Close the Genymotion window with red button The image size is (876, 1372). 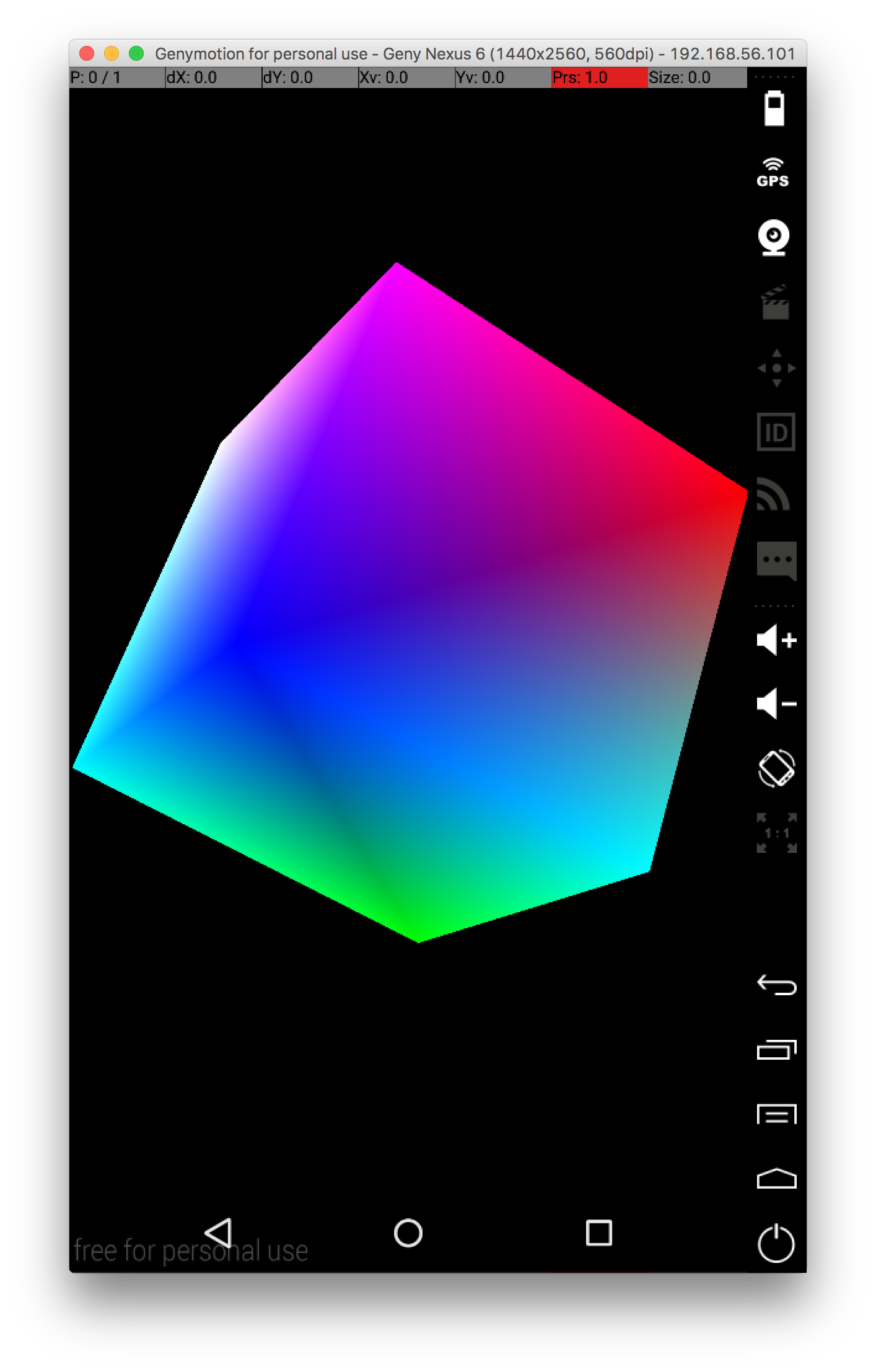coord(87,54)
